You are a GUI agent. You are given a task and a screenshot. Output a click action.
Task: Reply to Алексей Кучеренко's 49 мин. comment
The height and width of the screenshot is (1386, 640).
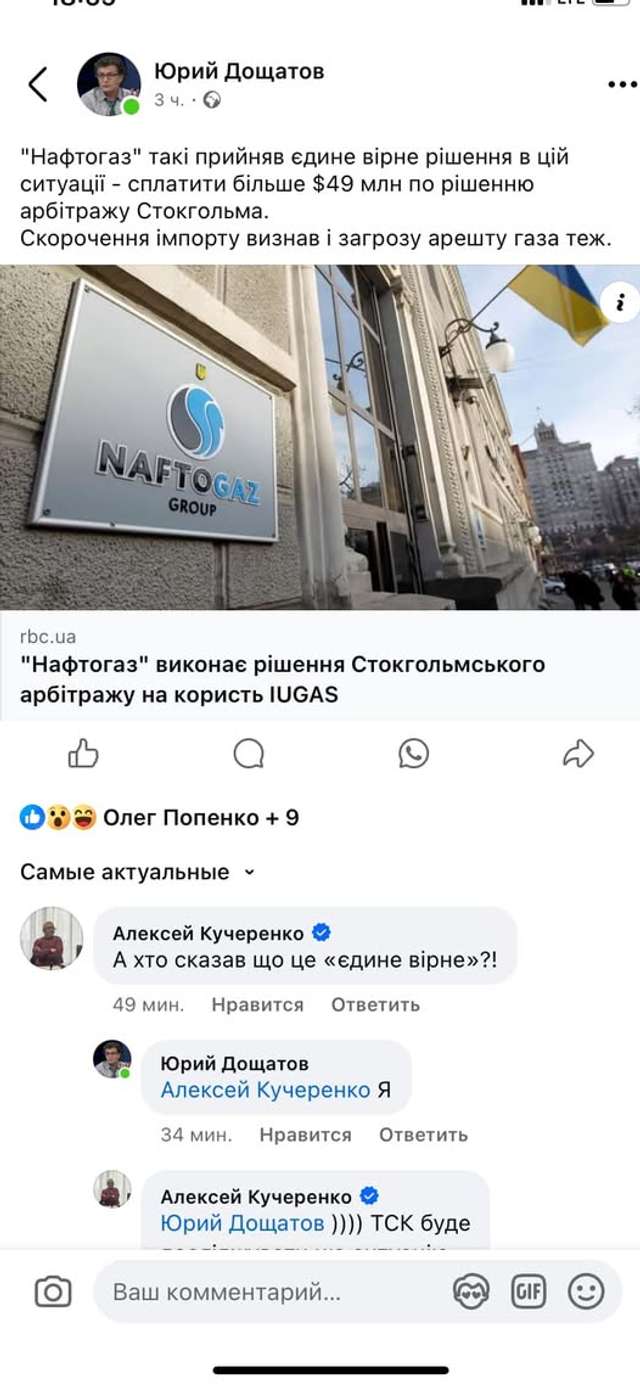(x=375, y=1005)
